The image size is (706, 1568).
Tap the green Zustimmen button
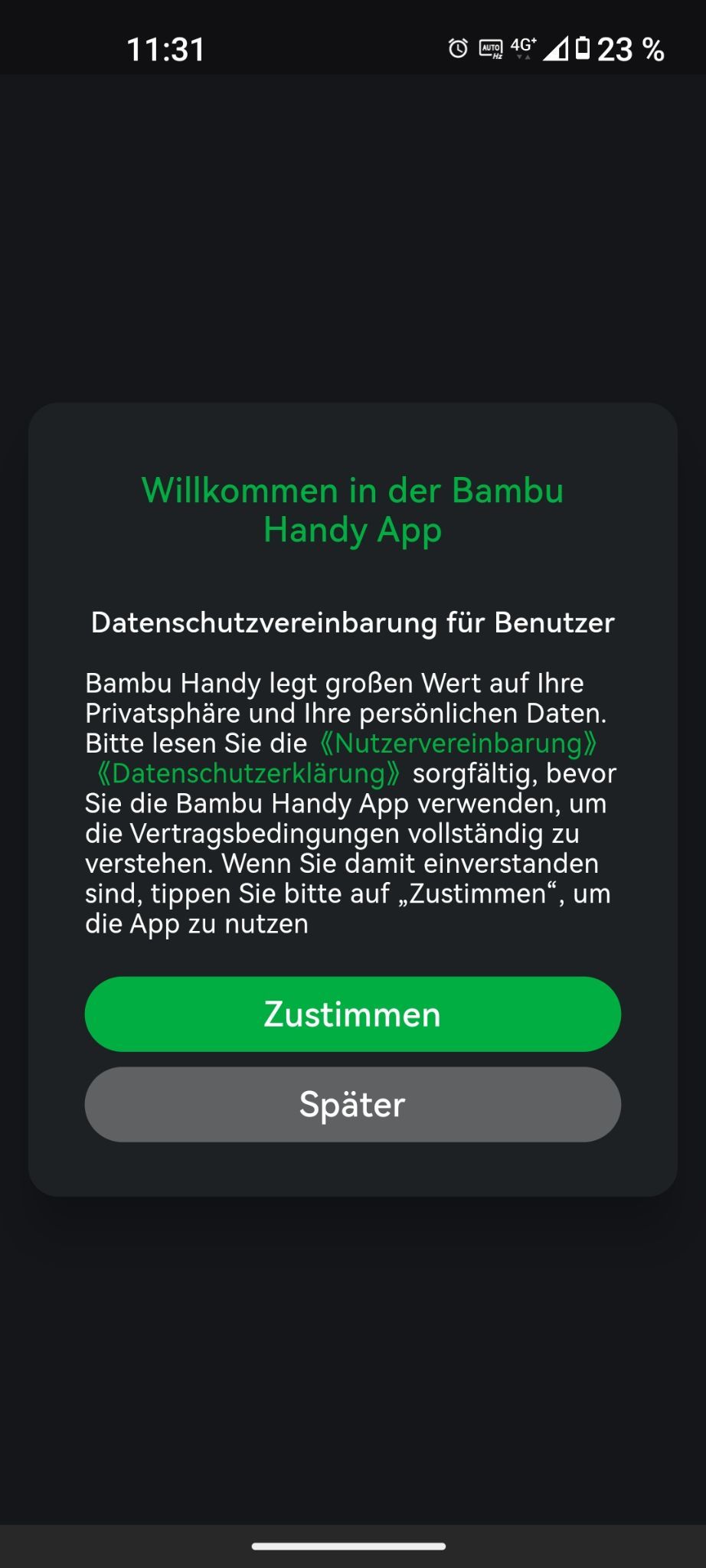pyautogui.click(x=352, y=1014)
